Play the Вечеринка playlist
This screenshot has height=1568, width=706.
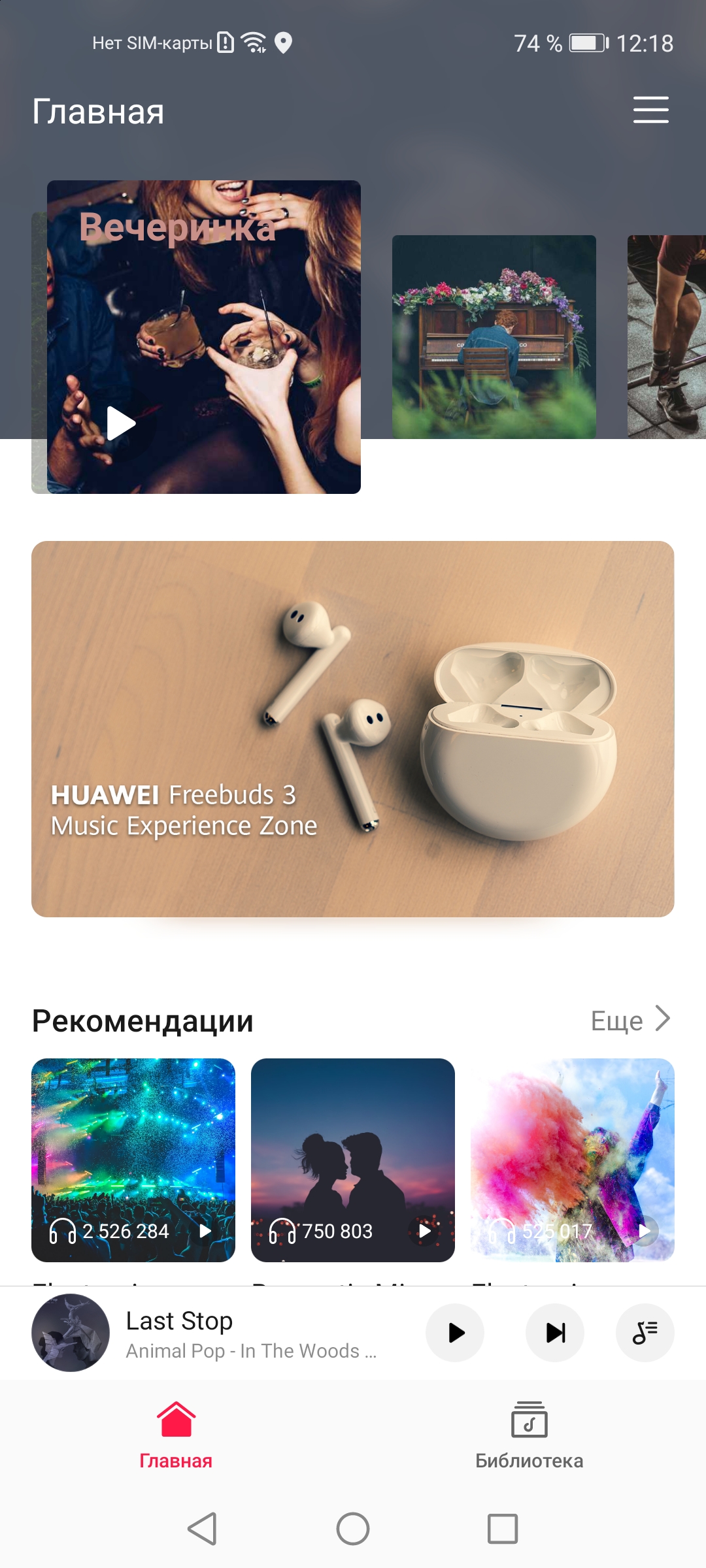(122, 423)
